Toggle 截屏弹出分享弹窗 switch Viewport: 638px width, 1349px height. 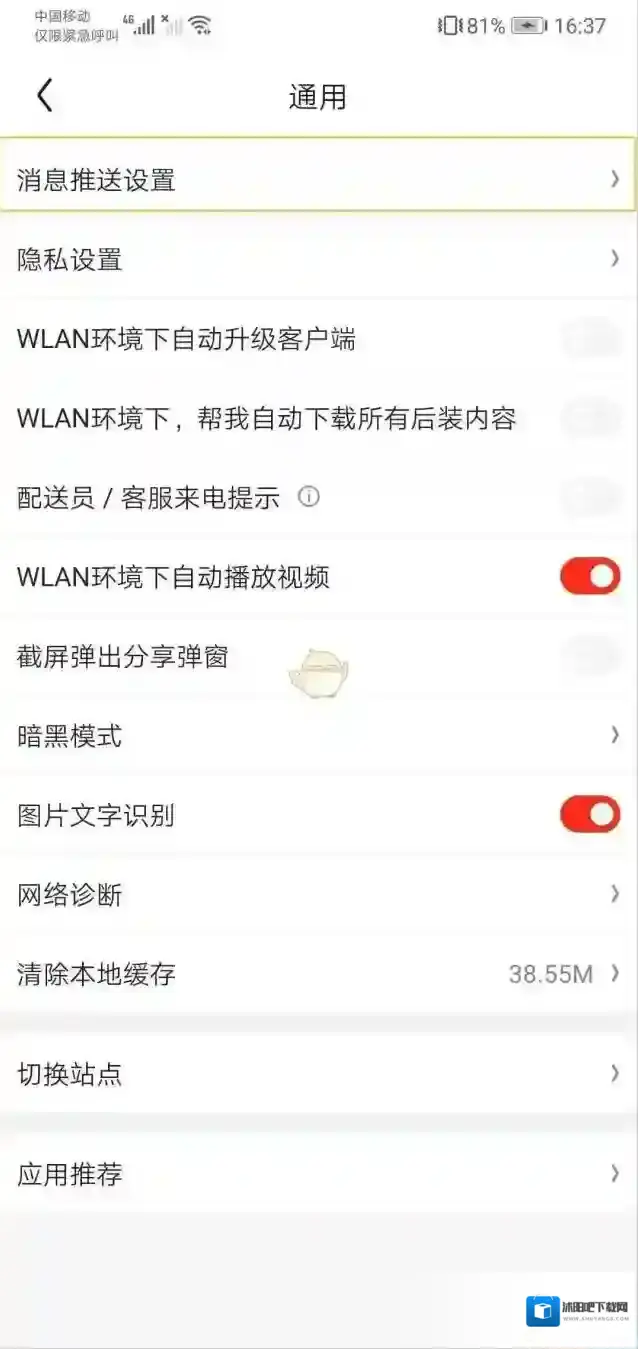590,656
